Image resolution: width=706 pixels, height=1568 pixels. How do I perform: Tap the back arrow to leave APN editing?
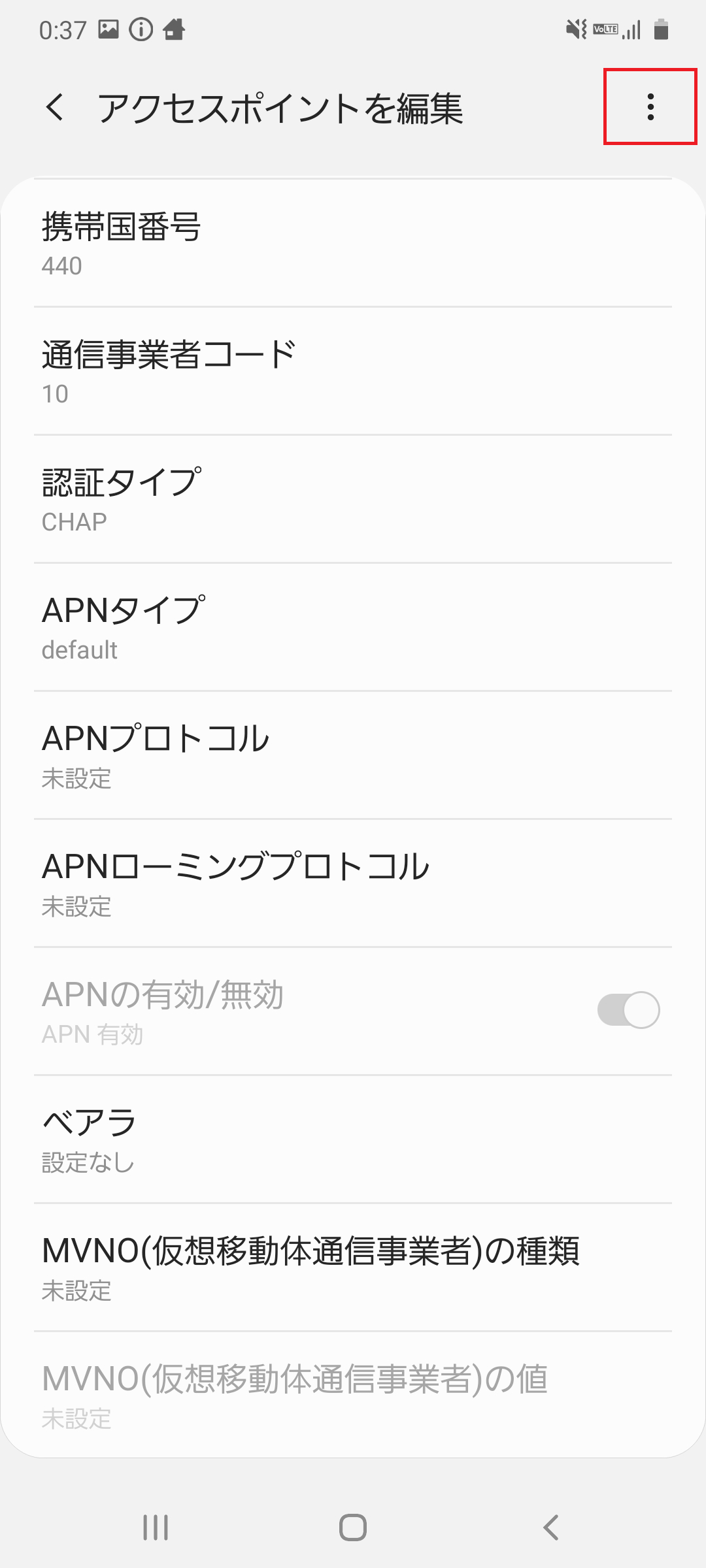pyautogui.click(x=55, y=108)
